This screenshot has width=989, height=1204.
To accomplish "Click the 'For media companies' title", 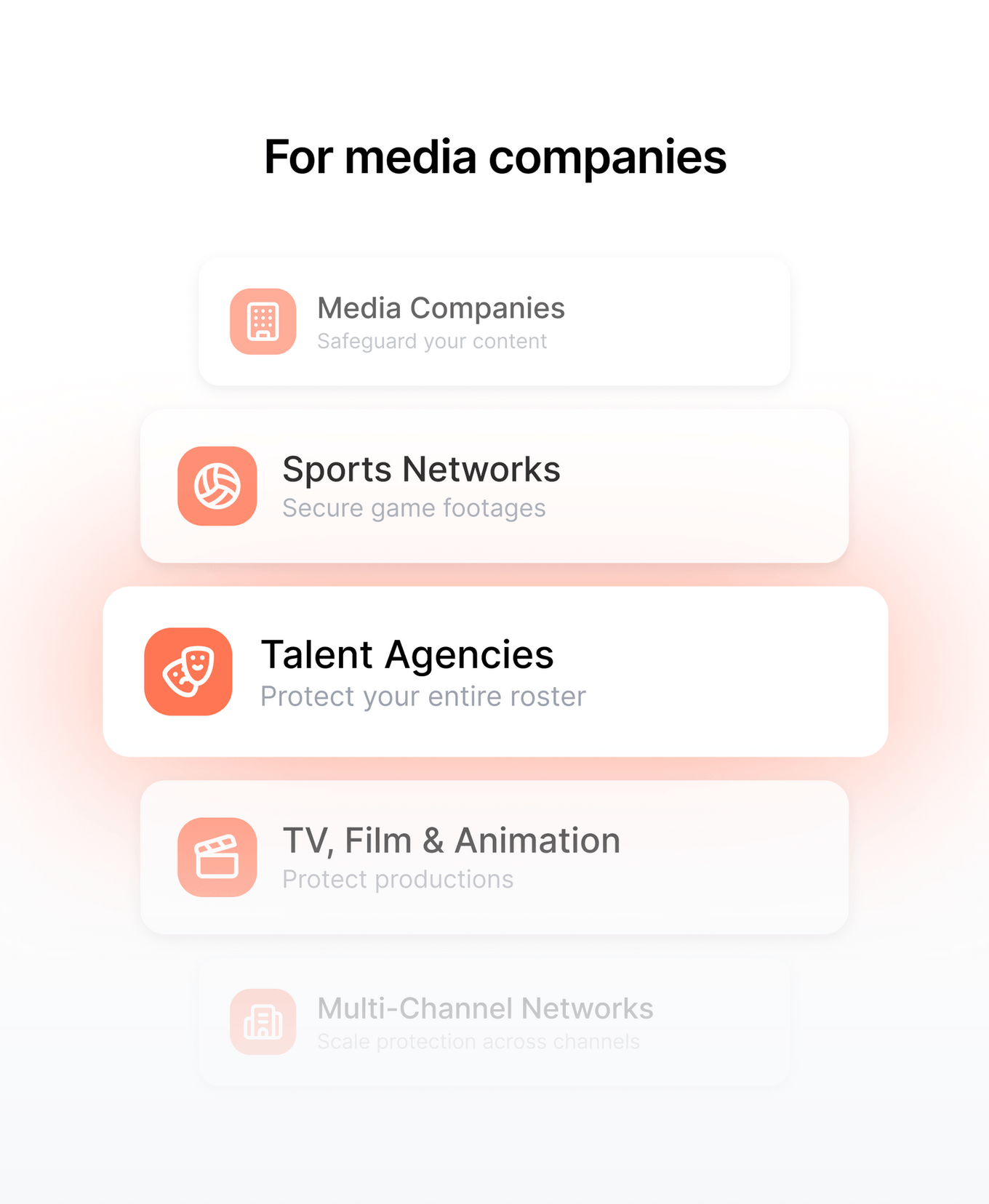I will [x=494, y=156].
